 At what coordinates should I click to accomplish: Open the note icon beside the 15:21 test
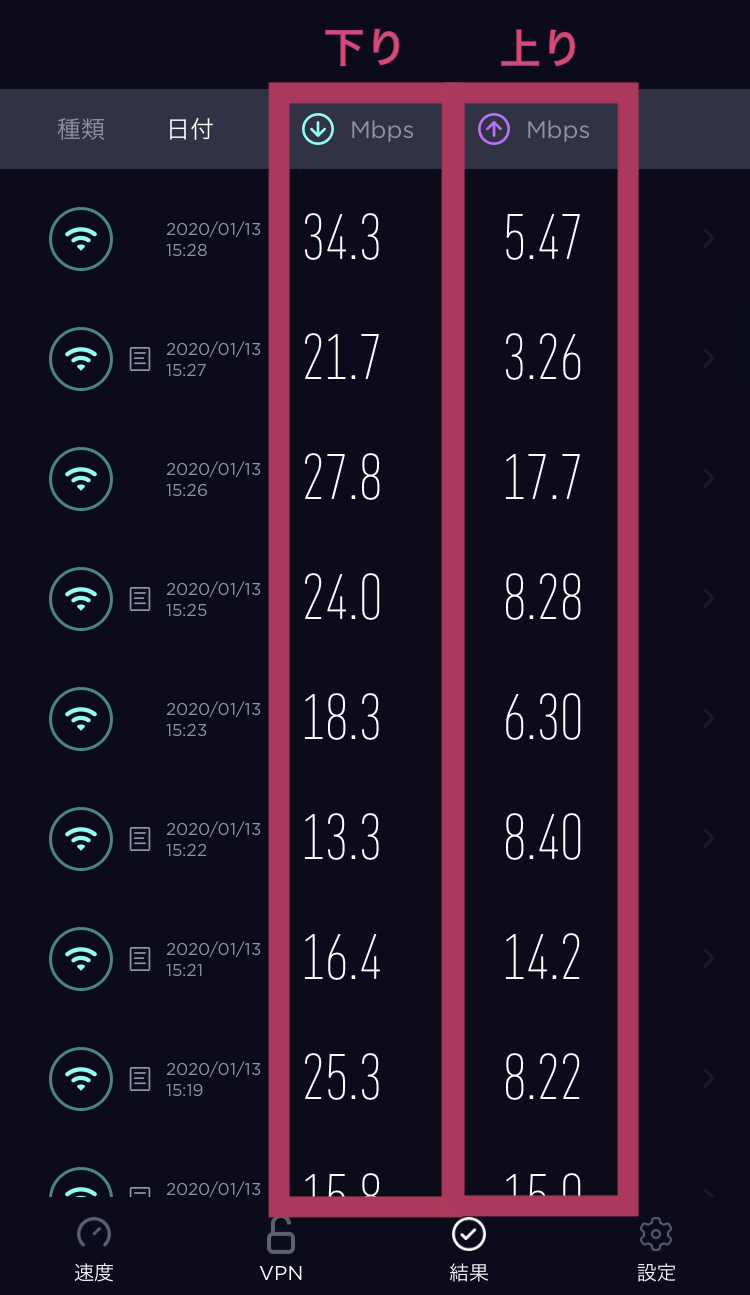140,959
